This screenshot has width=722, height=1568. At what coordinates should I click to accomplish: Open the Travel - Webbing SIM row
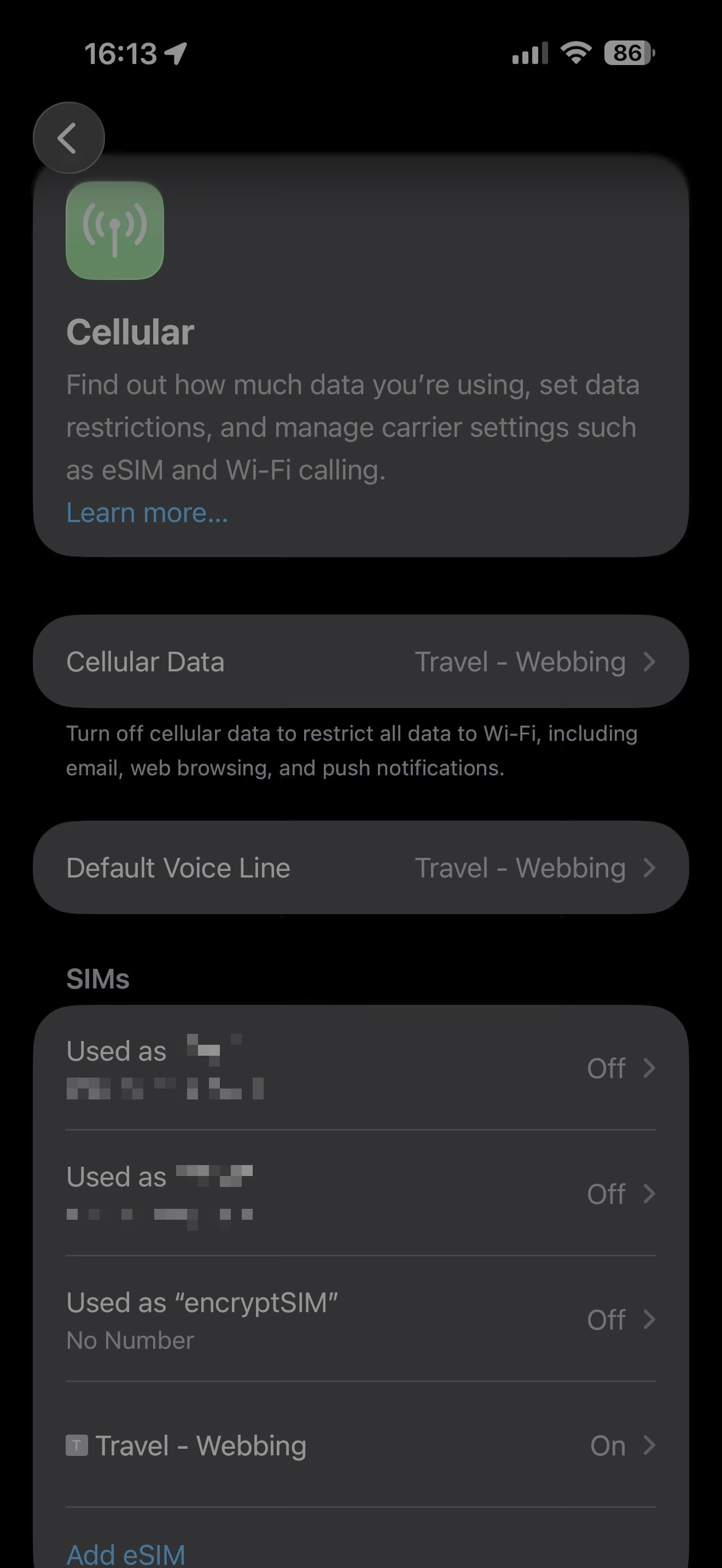coord(361,1445)
